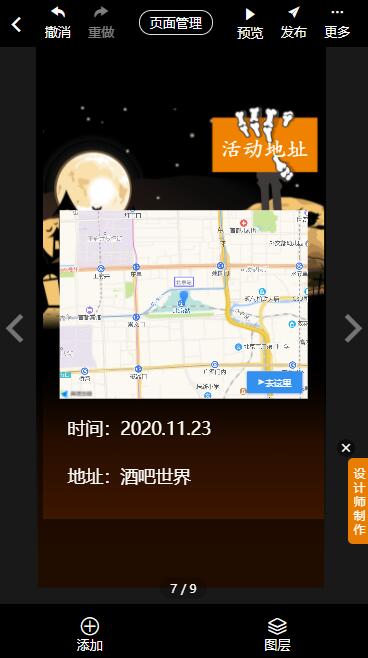Select the map element on the canvas
The width and height of the screenshot is (368, 658).
[x=183, y=304]
